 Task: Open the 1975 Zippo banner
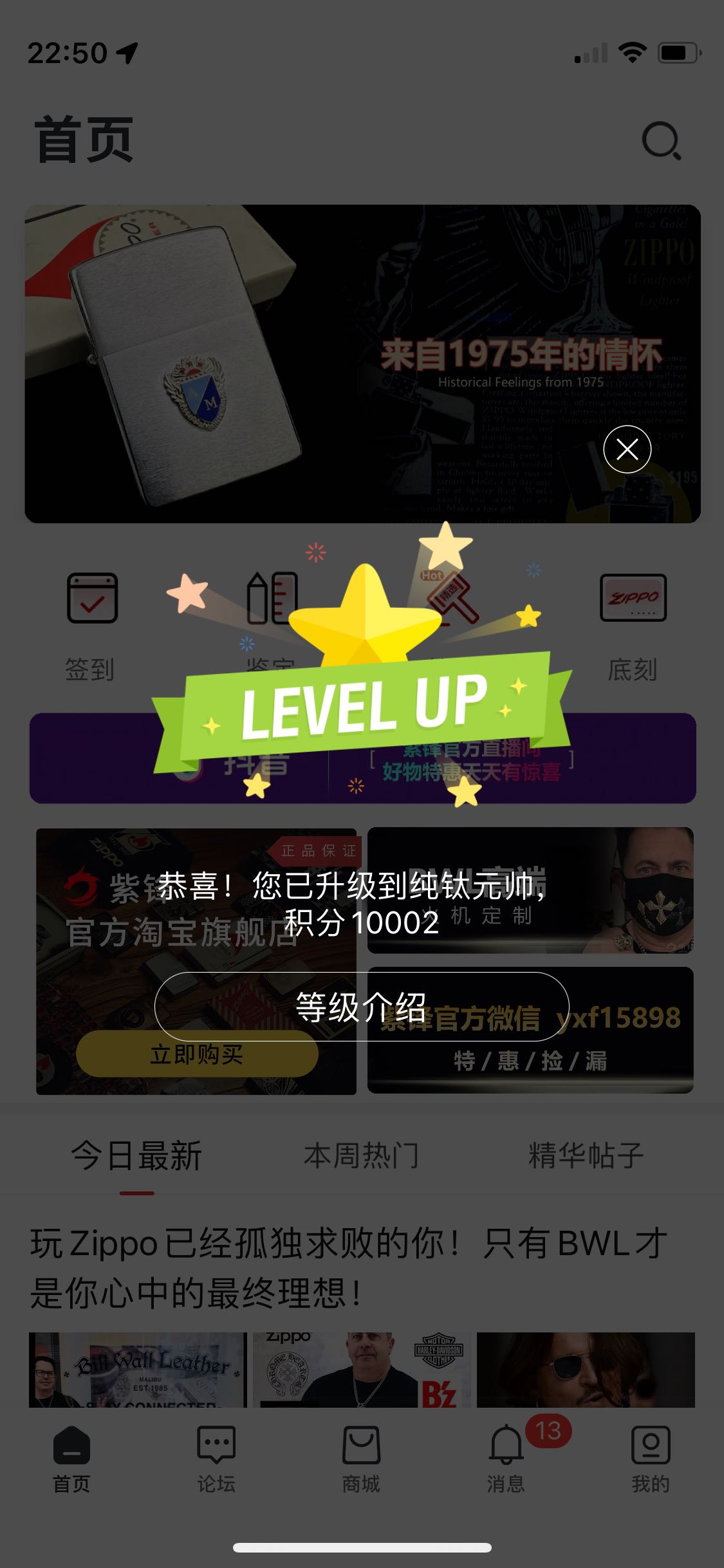[x=362, y=364]
